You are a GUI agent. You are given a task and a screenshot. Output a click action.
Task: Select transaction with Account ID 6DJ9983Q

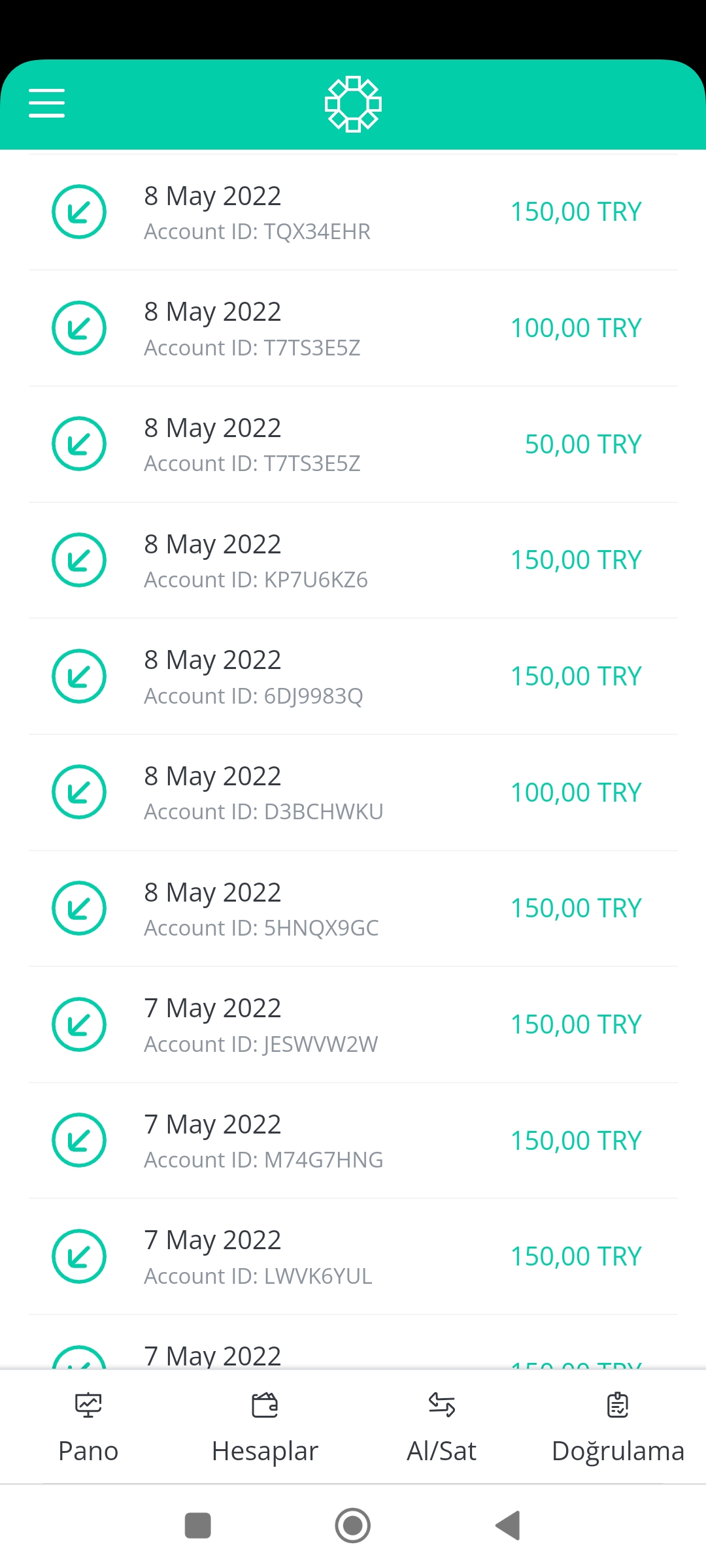click(353, 676)
